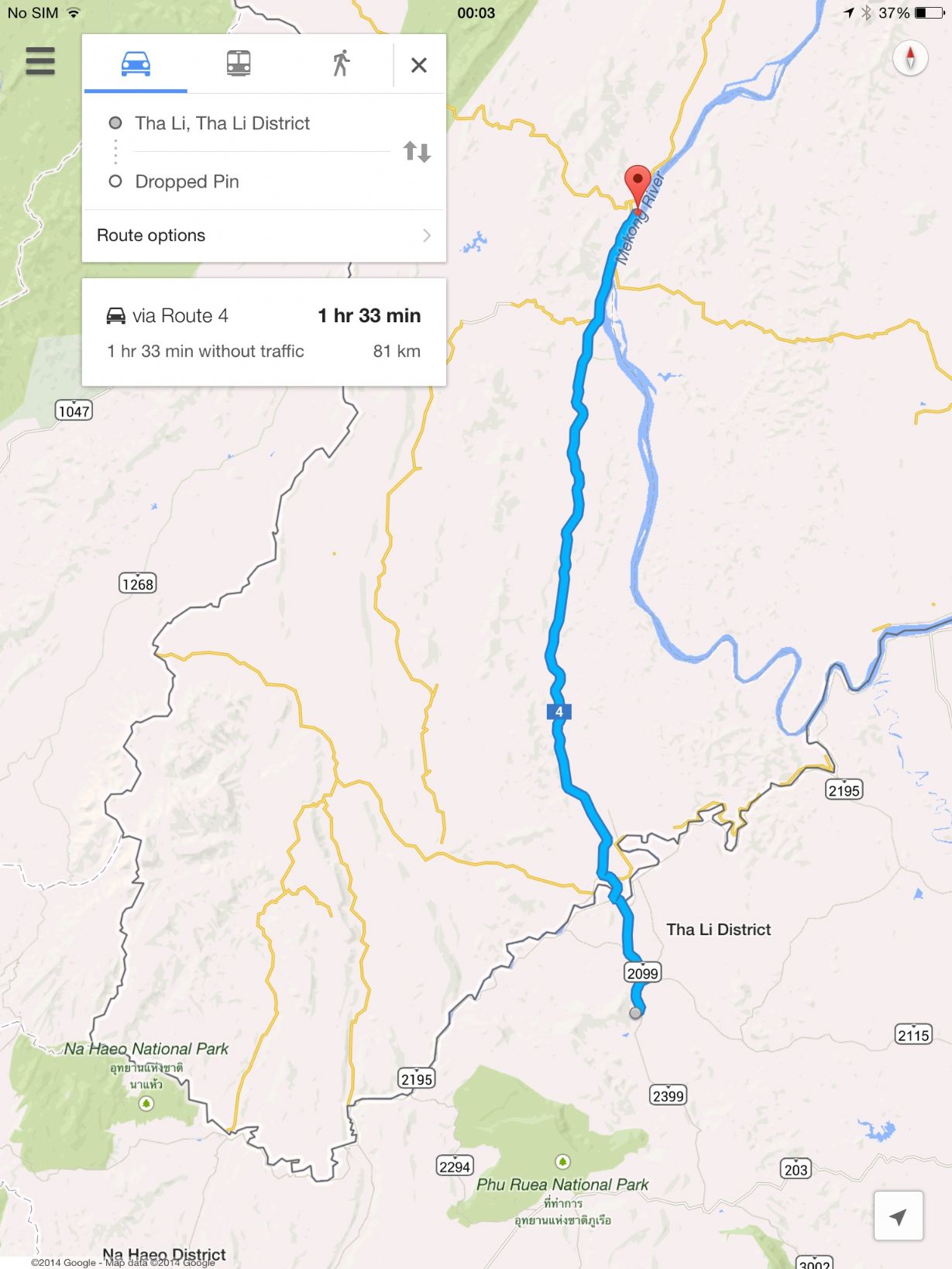Swap start and destination points
This screenshot has height=1269, width=952.
coord(417,152)
